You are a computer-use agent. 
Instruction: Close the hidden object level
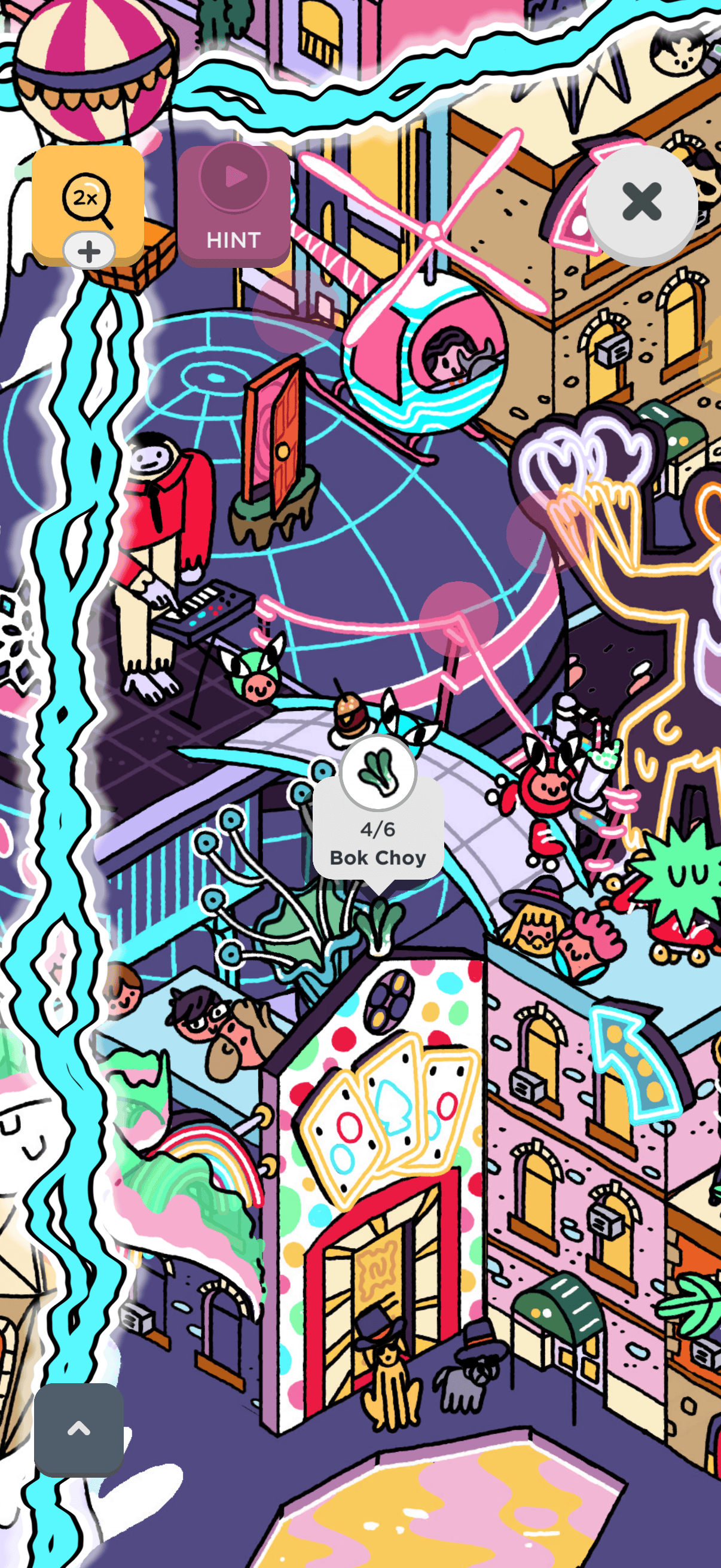641,203
